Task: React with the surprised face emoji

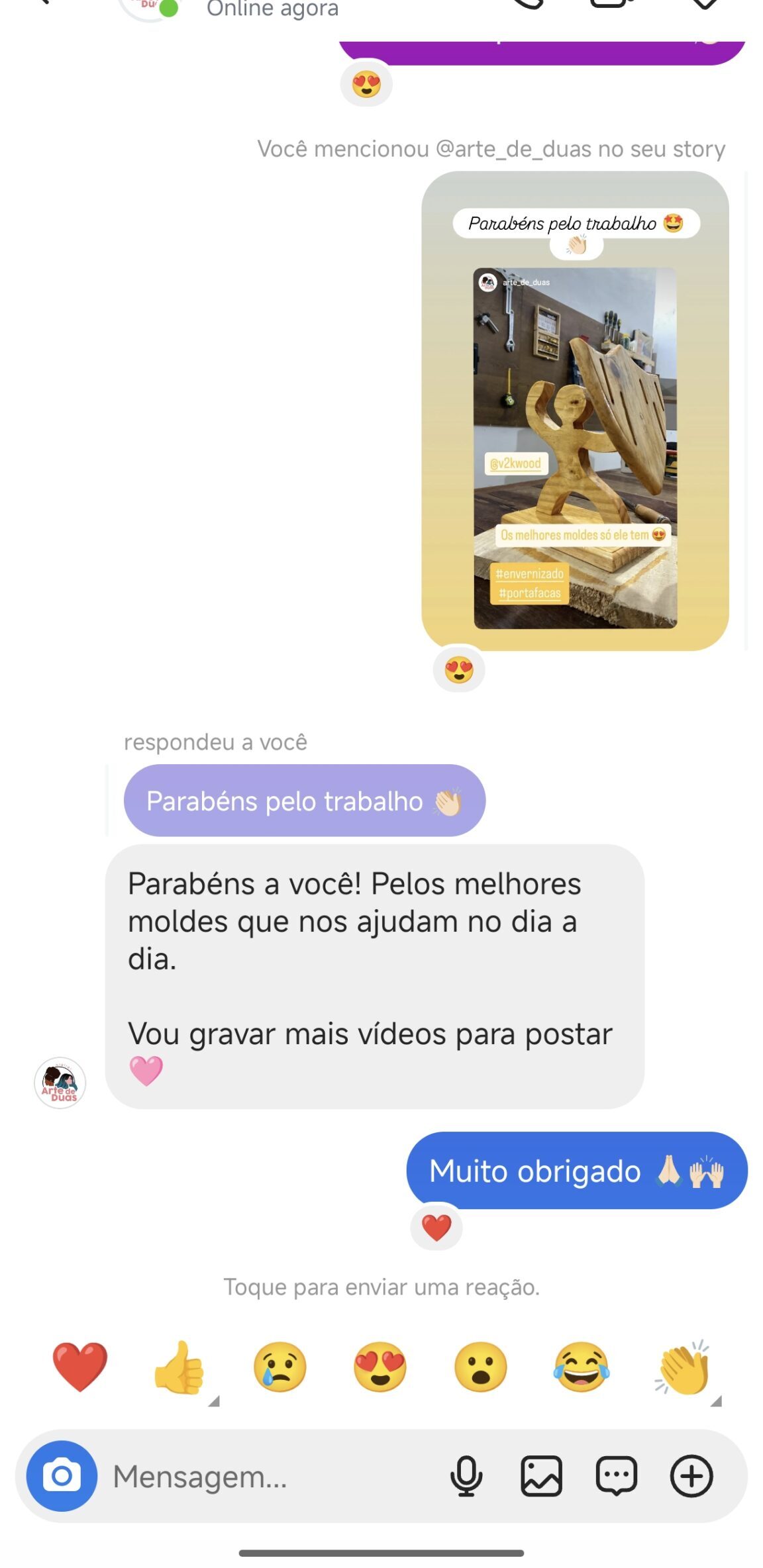Action: coord(481,1367)
